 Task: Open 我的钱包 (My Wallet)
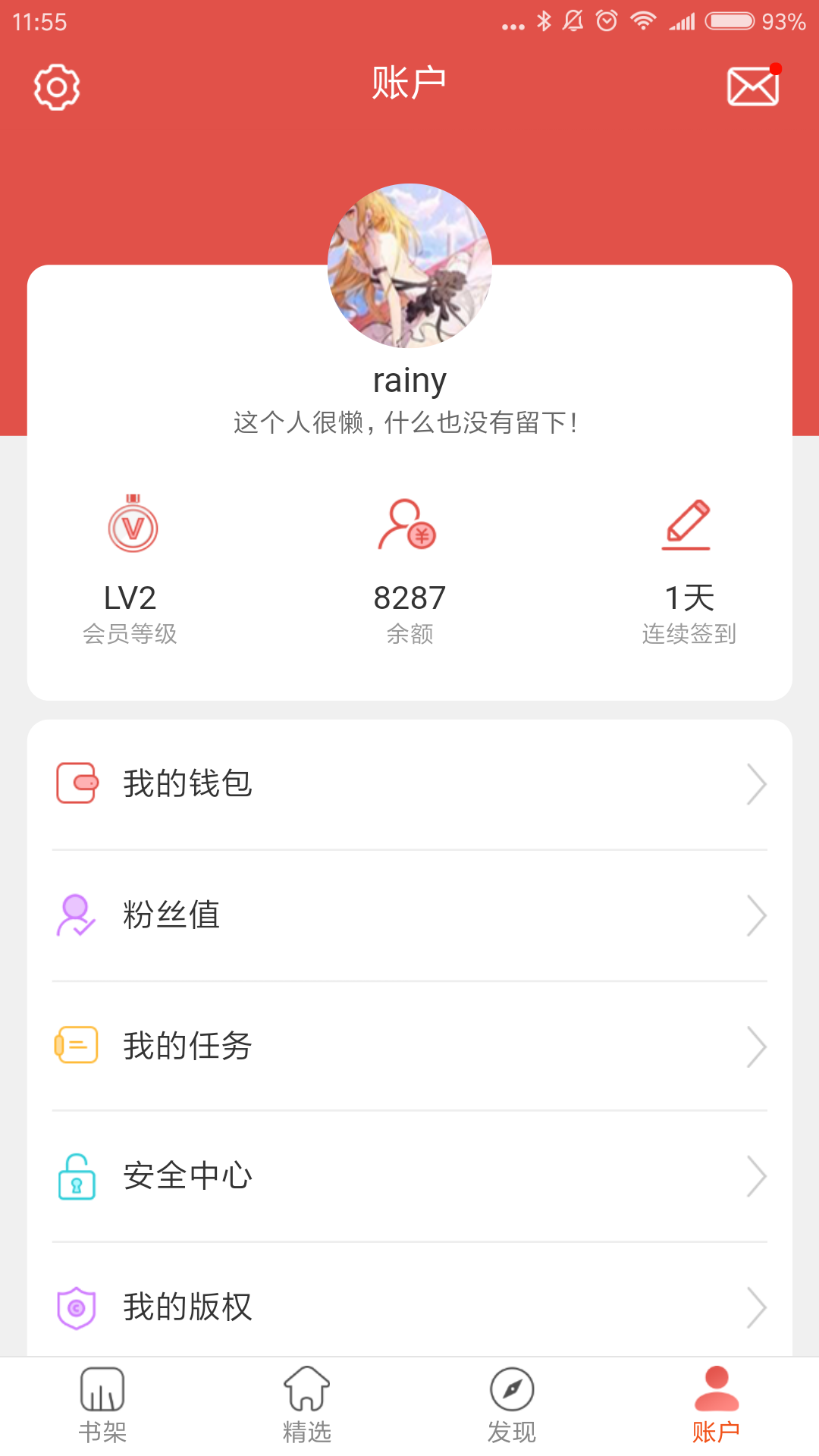[409, 784]
